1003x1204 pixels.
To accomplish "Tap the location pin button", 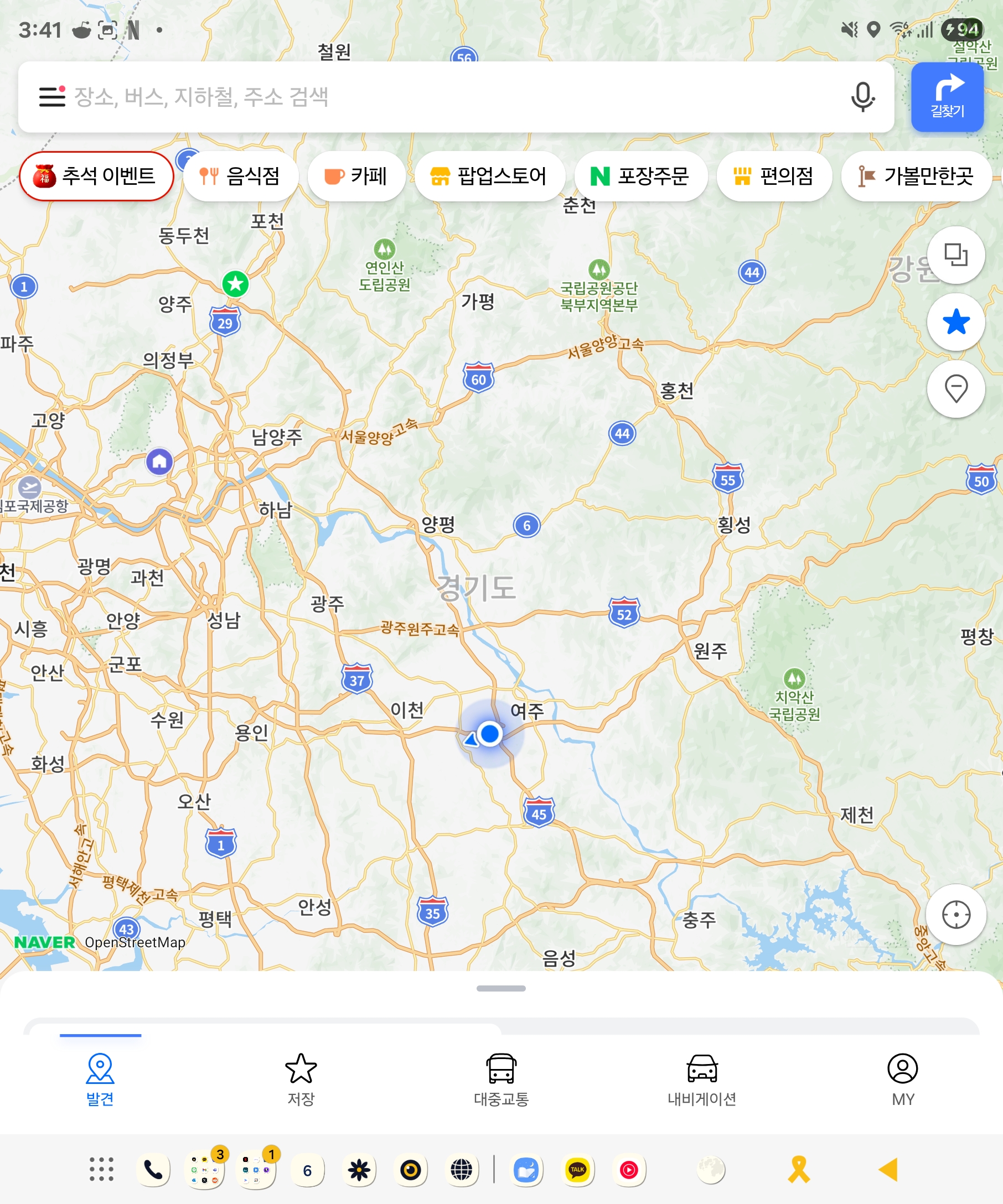I will 955,389.
